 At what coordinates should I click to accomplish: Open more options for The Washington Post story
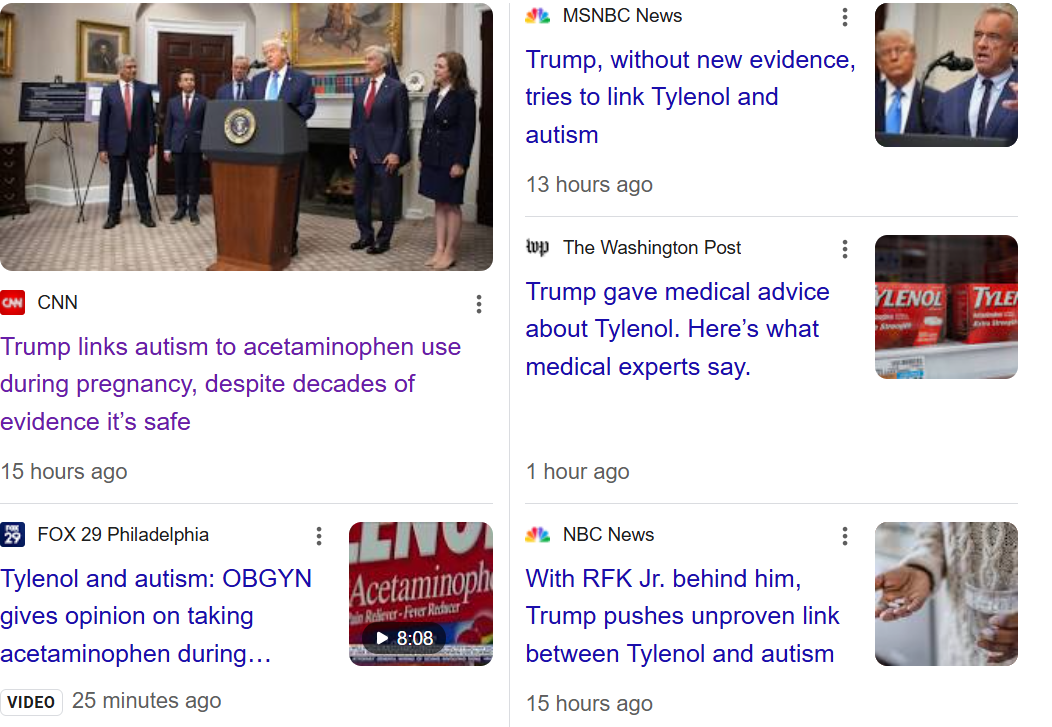coord(845,249)
